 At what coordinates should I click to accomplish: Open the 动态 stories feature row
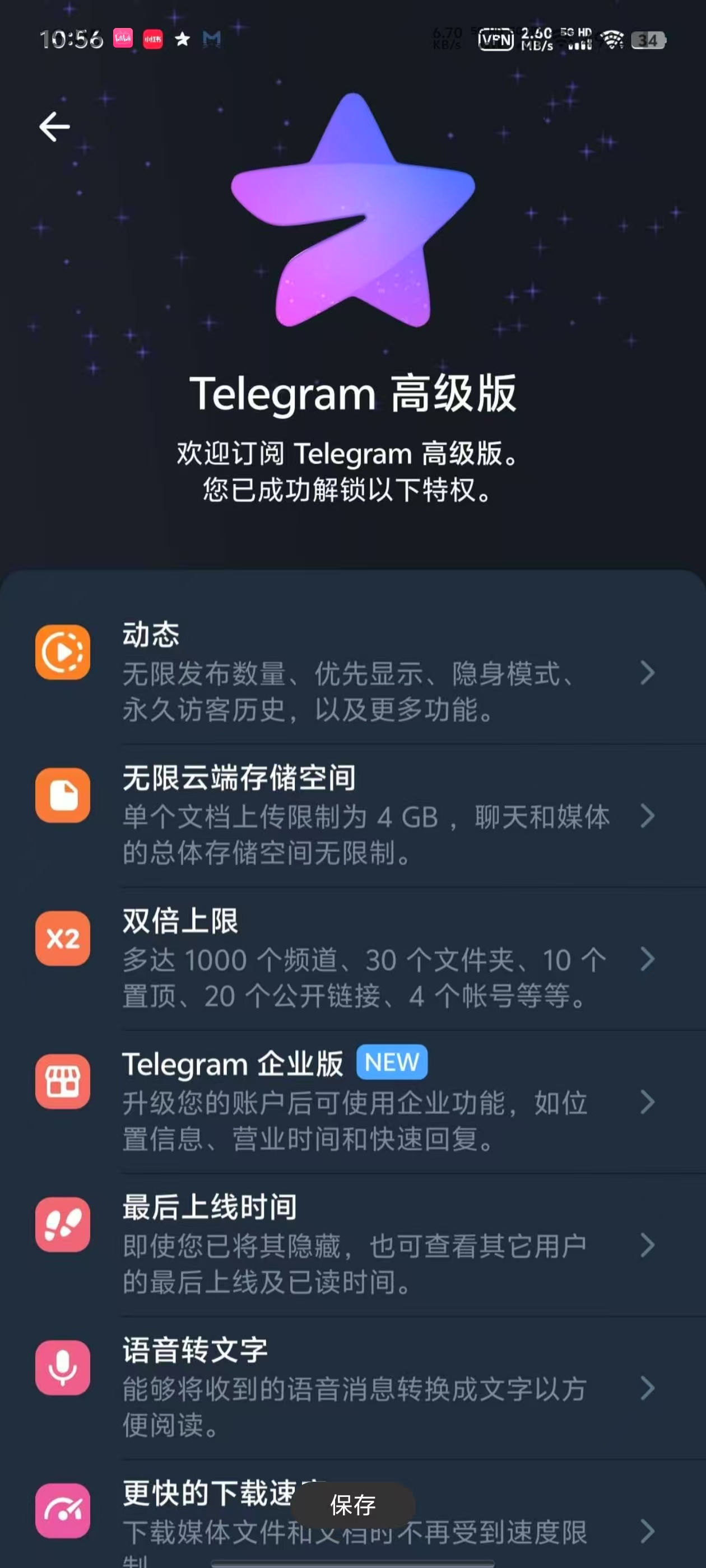365,673
